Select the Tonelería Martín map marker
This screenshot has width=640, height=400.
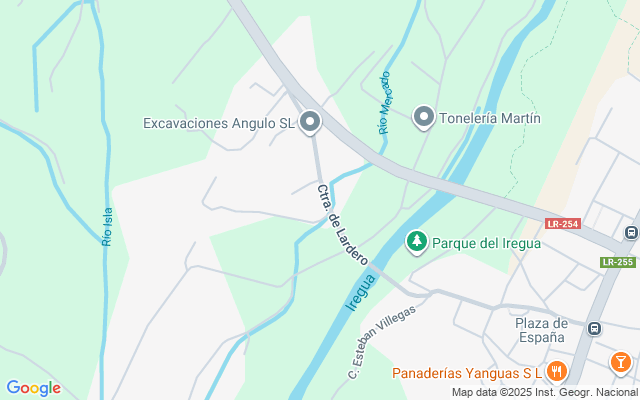click(x=424, y=118)
